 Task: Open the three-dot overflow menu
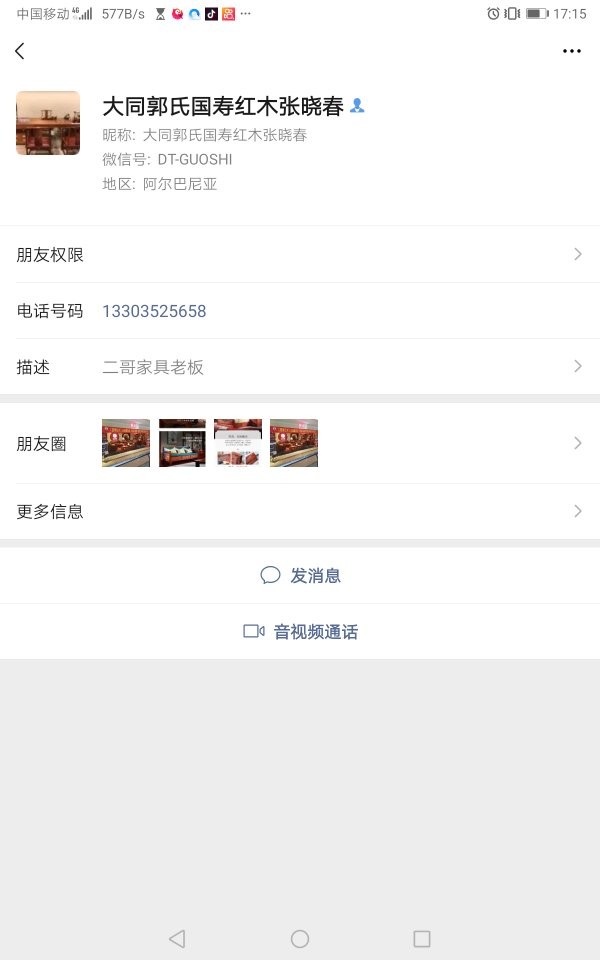click(x=571, y=51)
